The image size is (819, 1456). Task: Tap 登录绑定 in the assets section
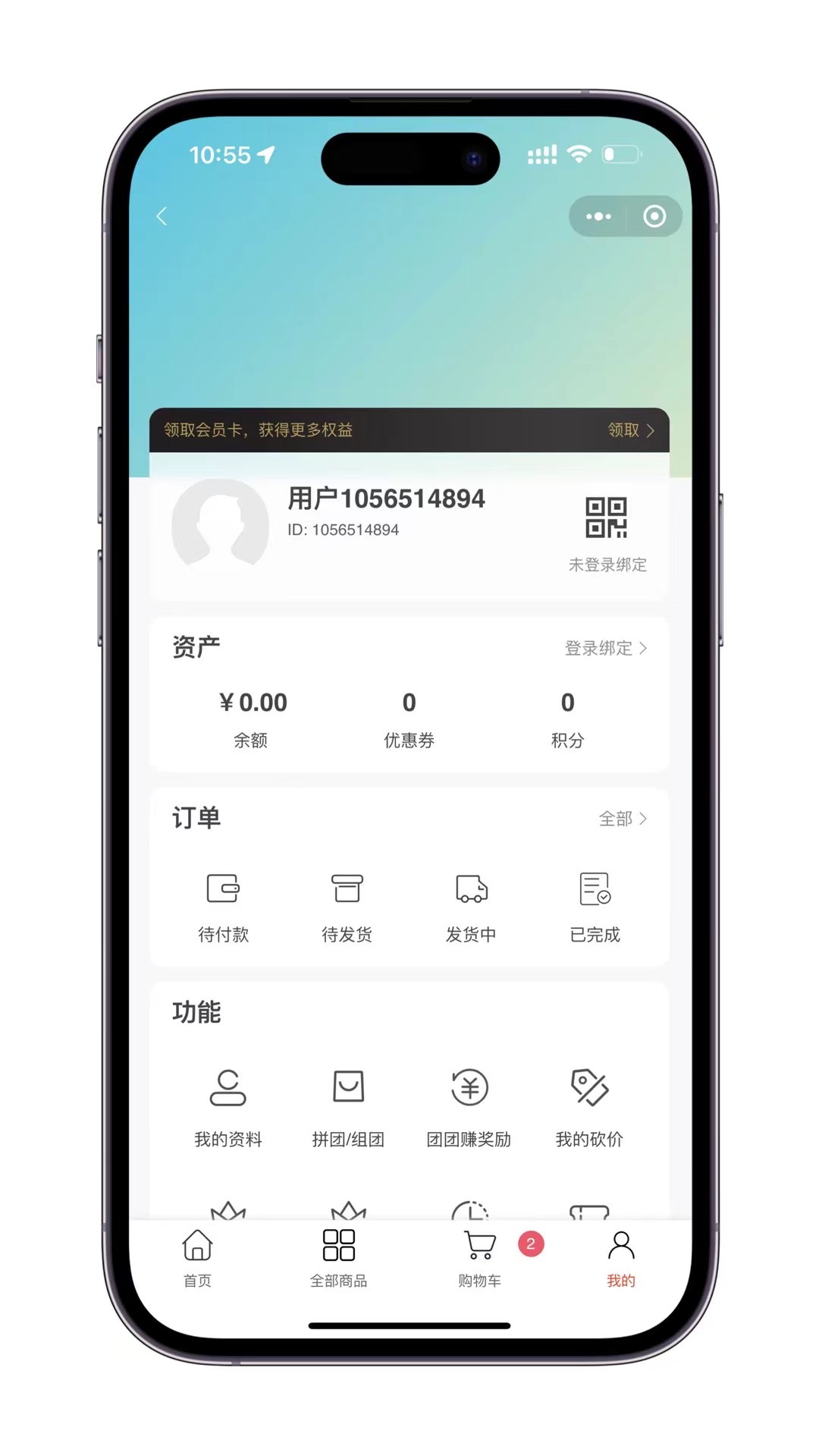(x=605, y=648)
